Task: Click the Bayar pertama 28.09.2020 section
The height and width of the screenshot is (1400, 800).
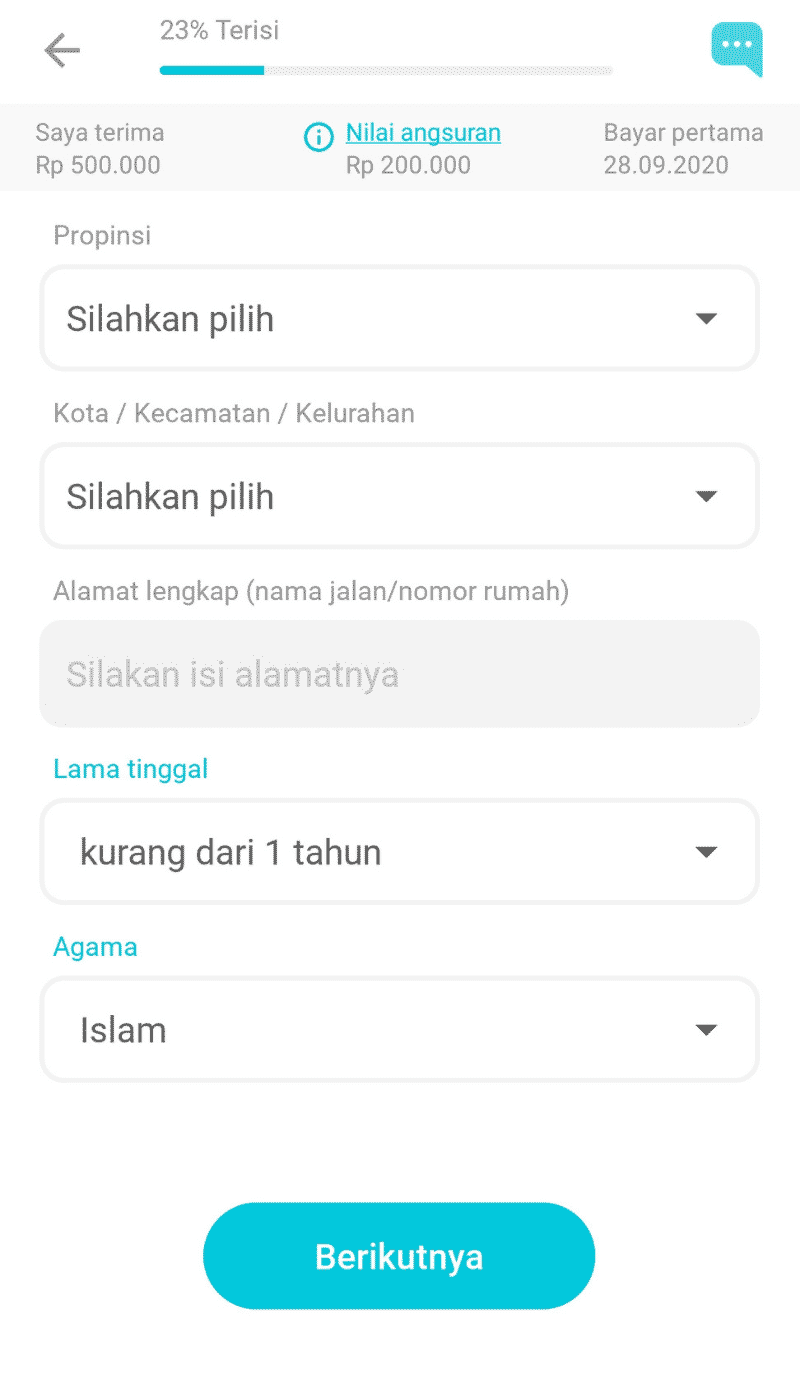Action: pos(683,148)
